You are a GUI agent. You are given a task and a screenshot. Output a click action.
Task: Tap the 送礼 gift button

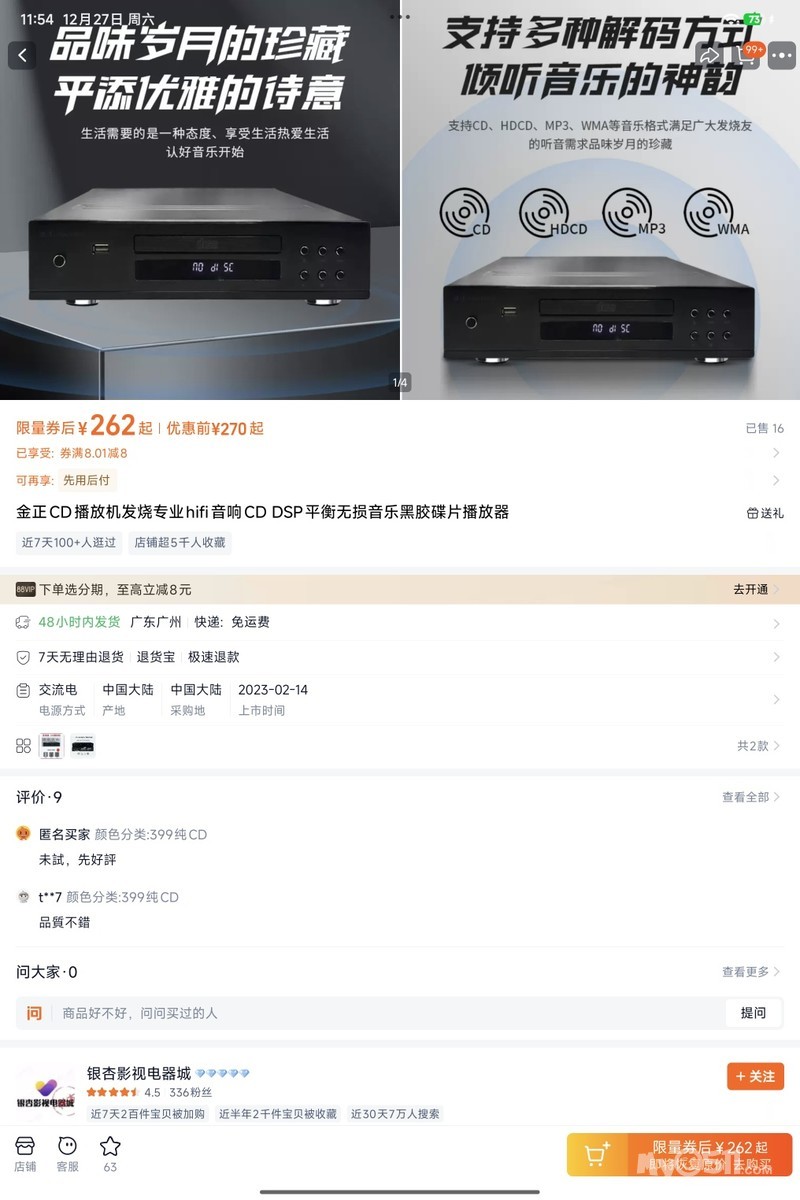765,513
